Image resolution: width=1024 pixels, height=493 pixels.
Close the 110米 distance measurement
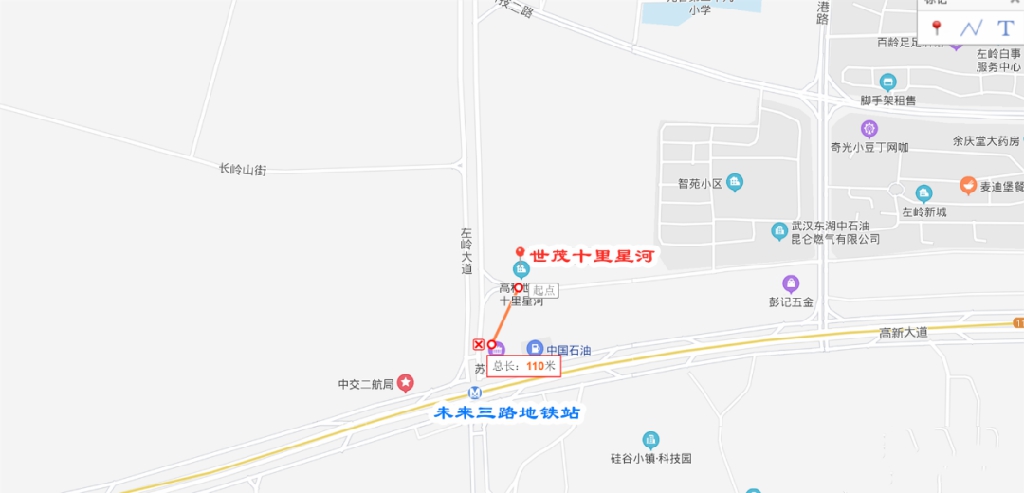478,344
